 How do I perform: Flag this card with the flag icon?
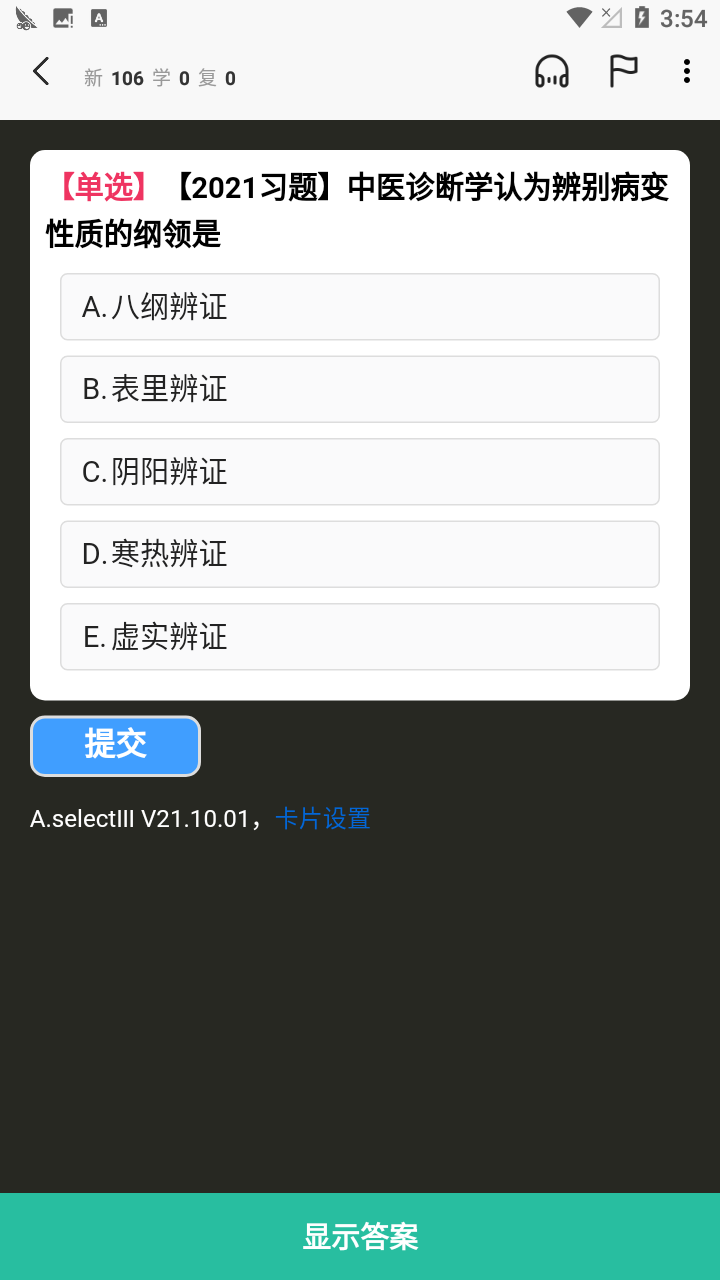(x=623, y=72)
